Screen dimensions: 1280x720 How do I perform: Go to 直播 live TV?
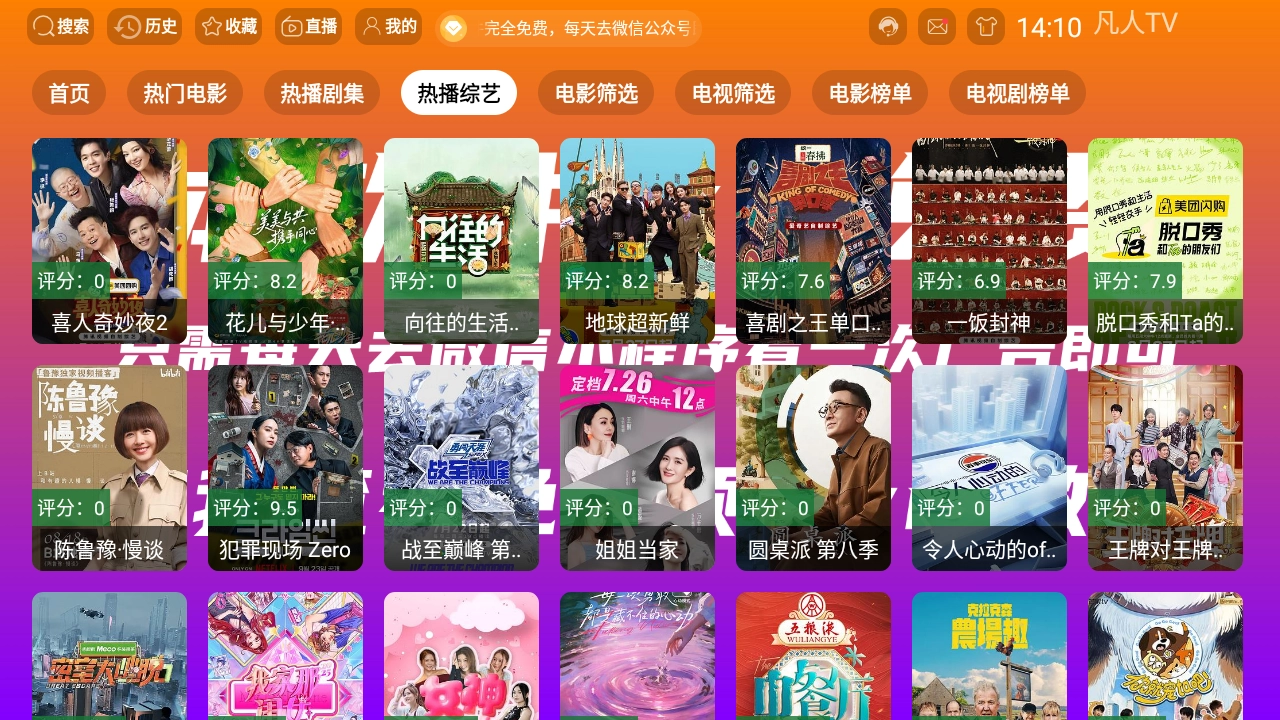coord(308,27)
